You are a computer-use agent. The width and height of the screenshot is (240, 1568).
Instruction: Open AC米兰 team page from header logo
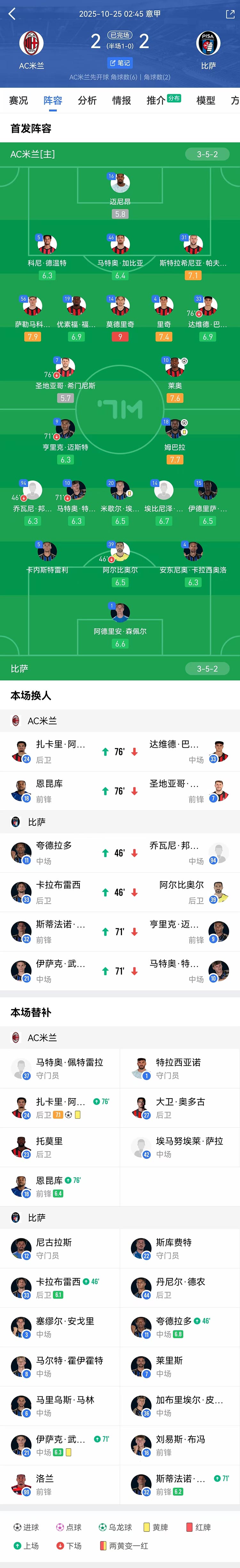coord(31,44)
